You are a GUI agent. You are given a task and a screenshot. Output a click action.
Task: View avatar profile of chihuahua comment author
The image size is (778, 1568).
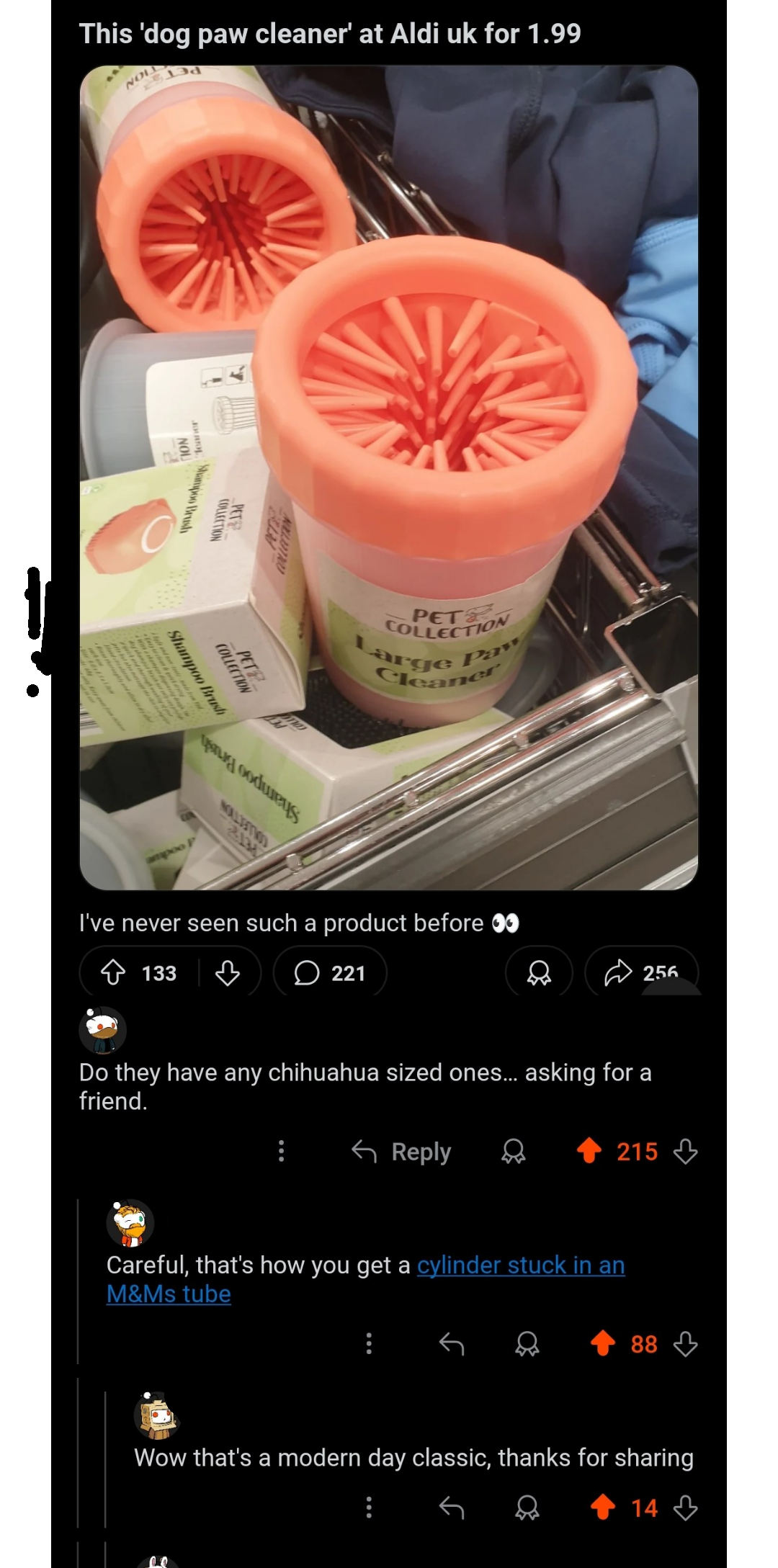(103, 1030)
